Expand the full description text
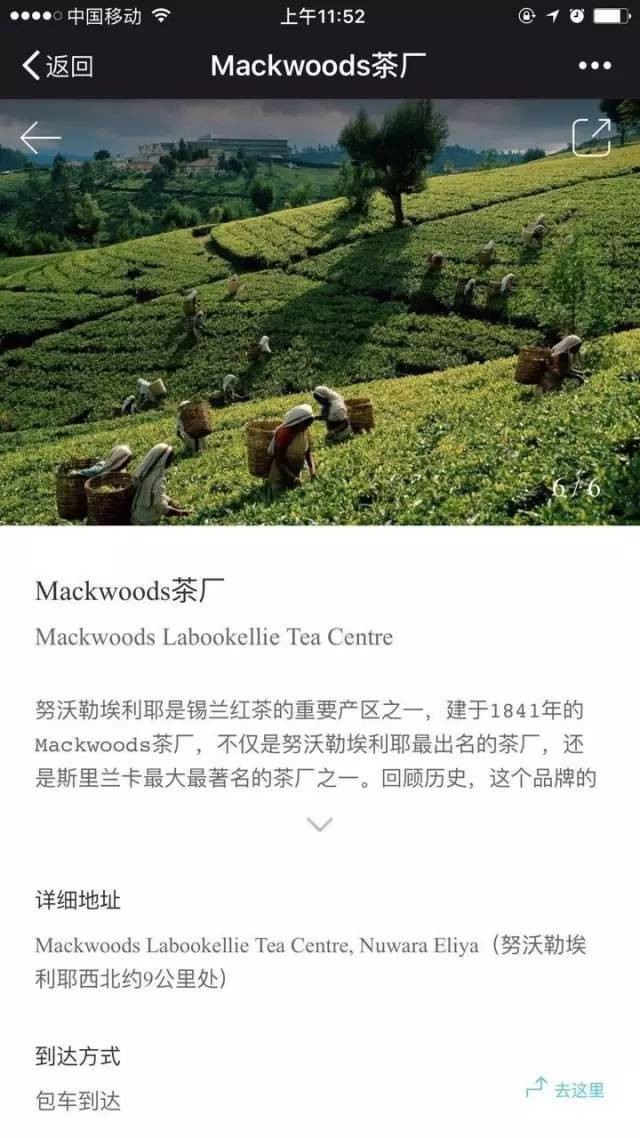 [x=319, y=825]
